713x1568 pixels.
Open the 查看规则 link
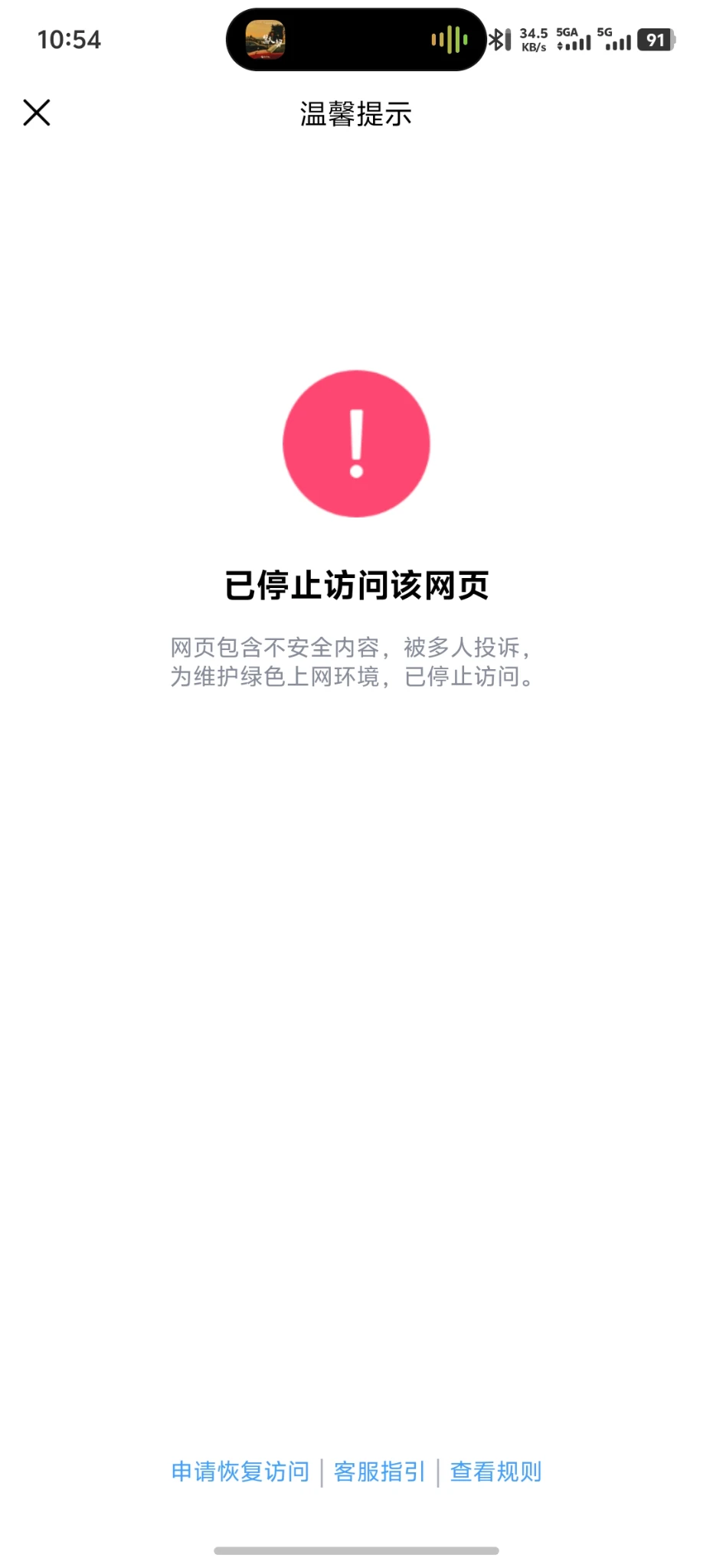coord(496,1471)
